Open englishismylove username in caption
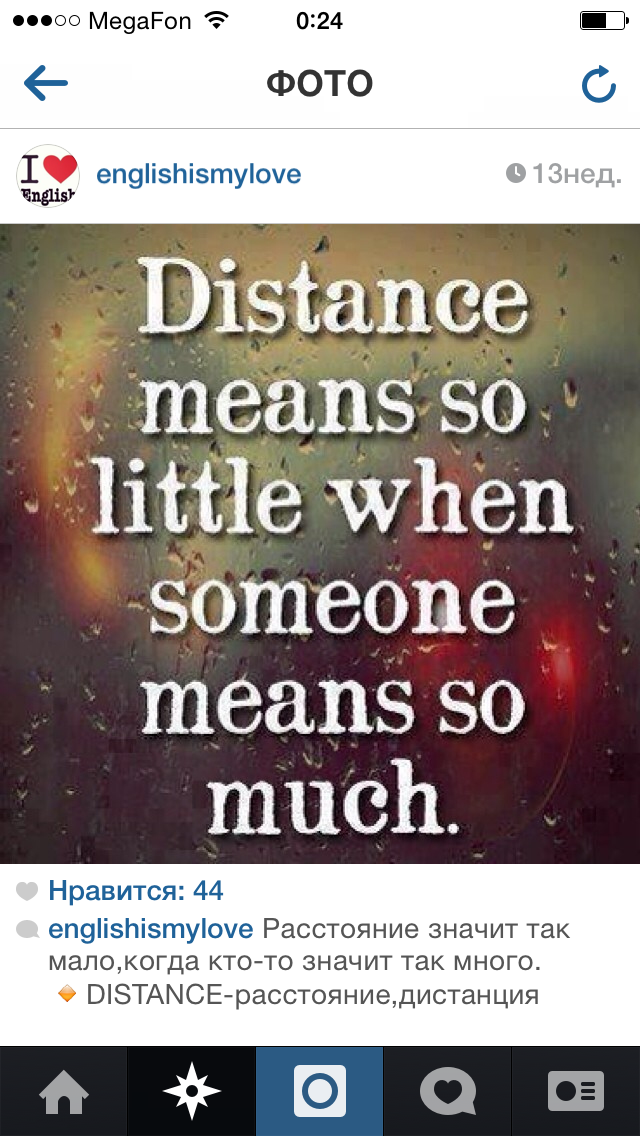Viewport: 640px width, 1136px height. coord(150,929)
